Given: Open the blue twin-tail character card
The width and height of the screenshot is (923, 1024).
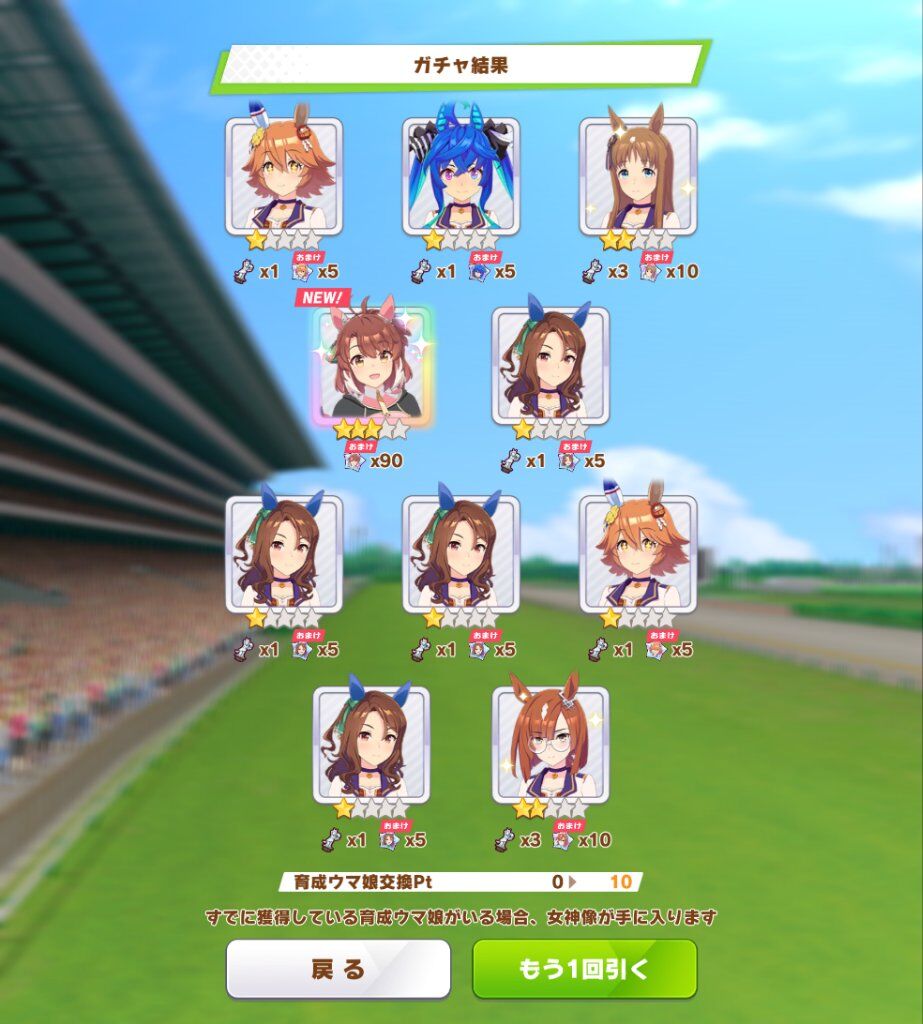Looking at the screenshot, I should [x=461, y=176].
